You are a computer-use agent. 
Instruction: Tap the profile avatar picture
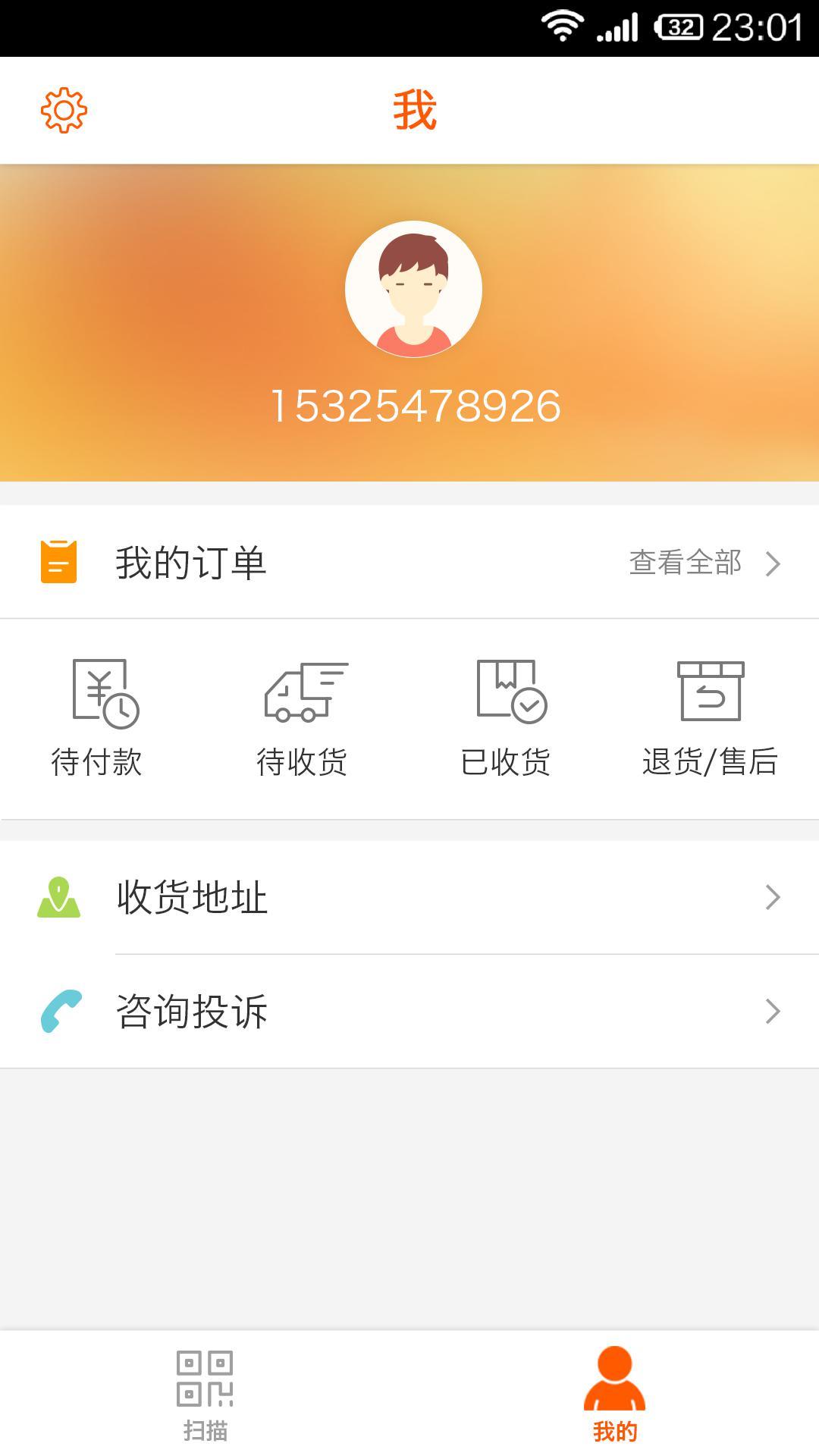point(413,289)
